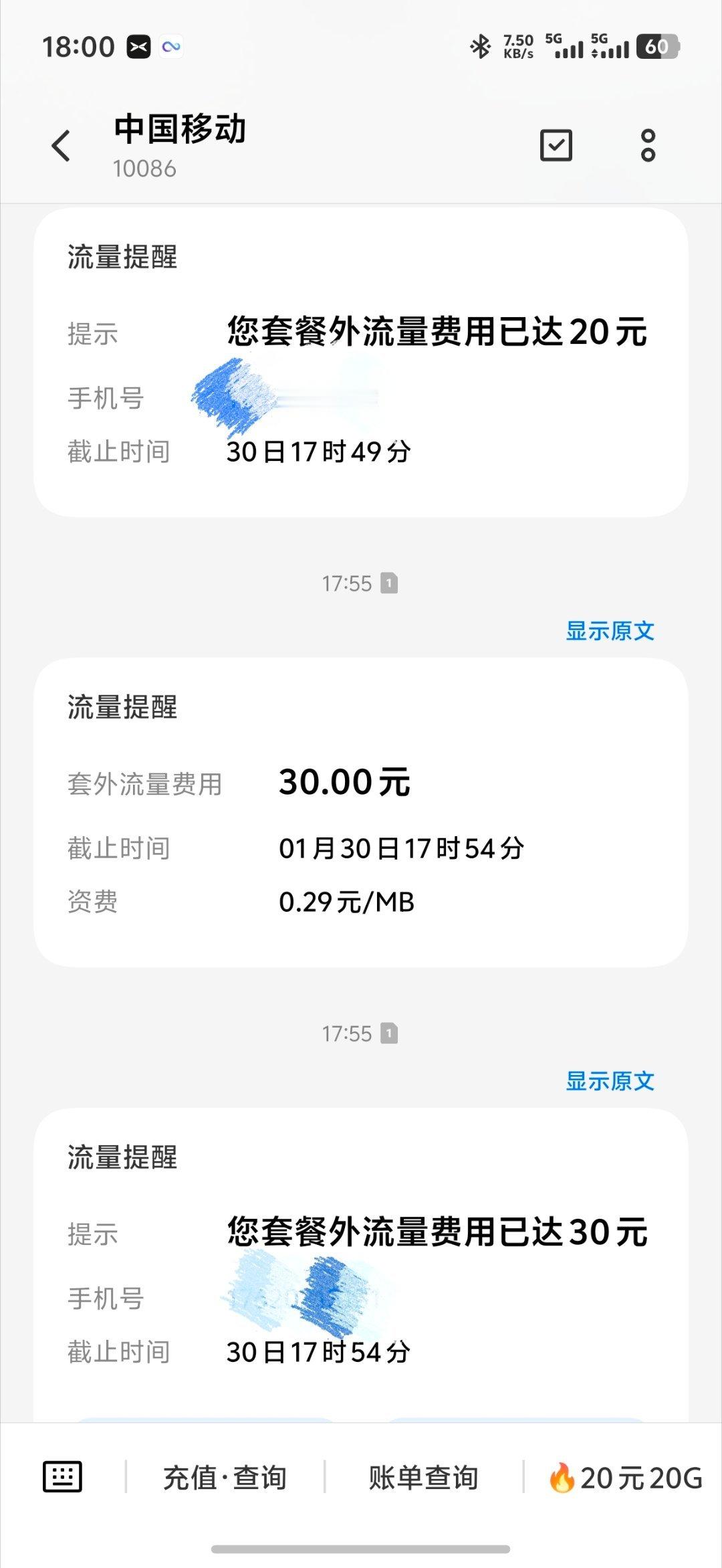Navigate back with the left arrow
This screenshot has width=722, height=1568.
62,146
